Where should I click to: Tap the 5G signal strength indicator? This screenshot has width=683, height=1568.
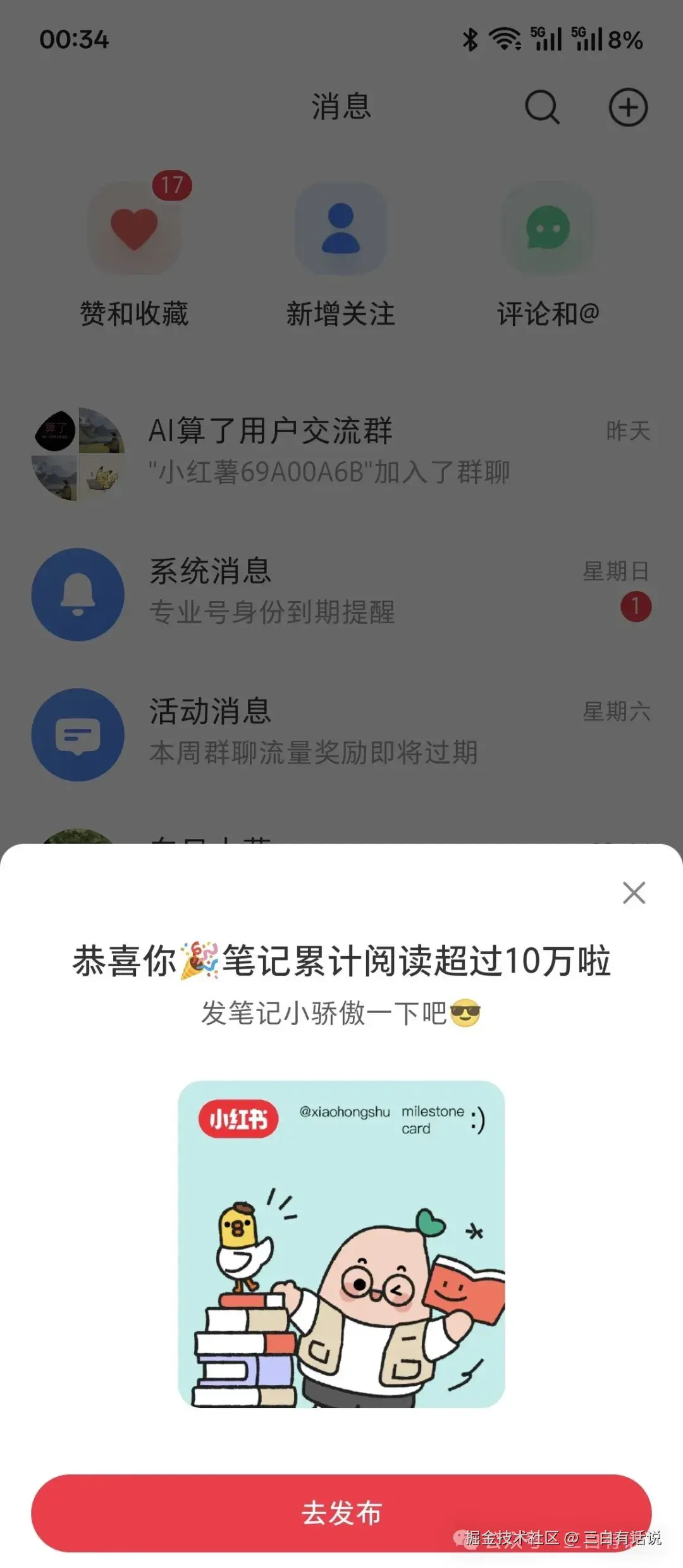(x=545, y=38)
